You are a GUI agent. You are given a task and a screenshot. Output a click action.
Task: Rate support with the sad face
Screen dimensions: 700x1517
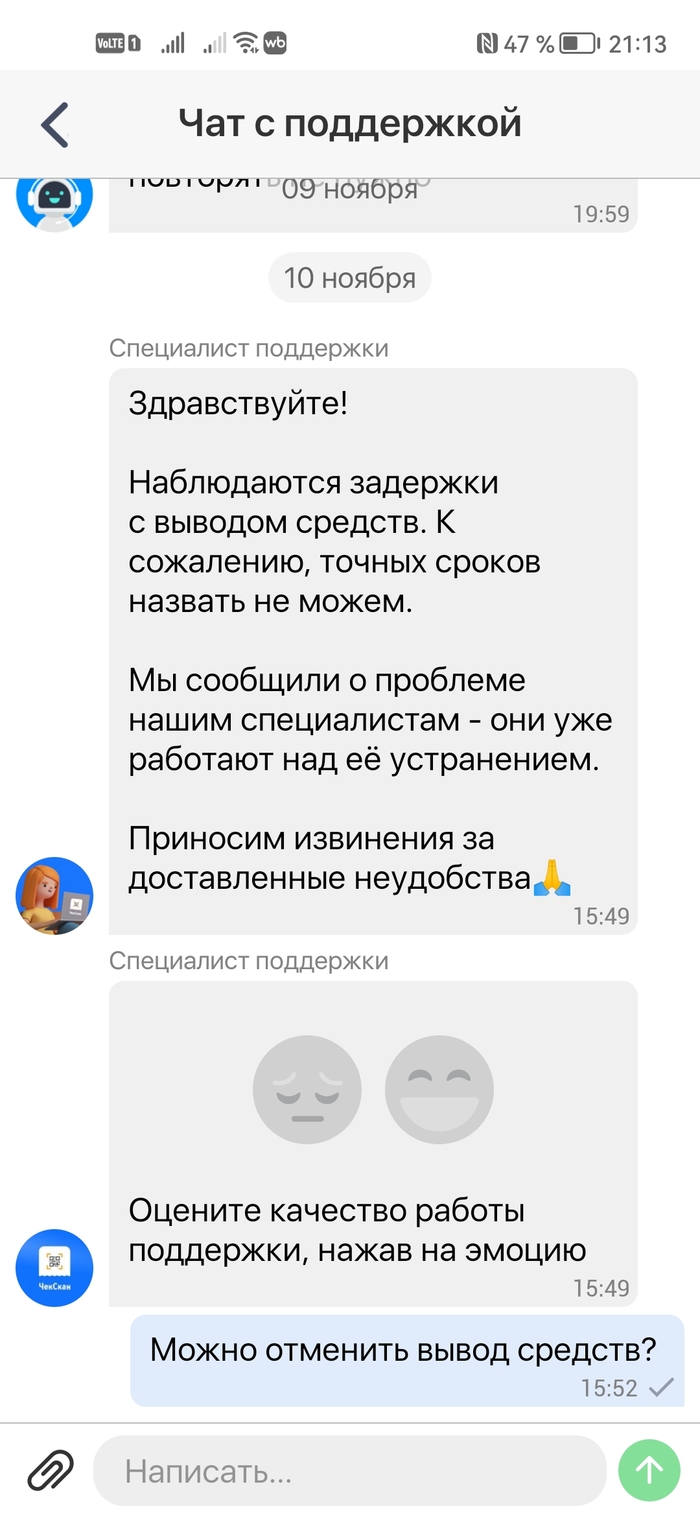click(x=308, y=1089)
